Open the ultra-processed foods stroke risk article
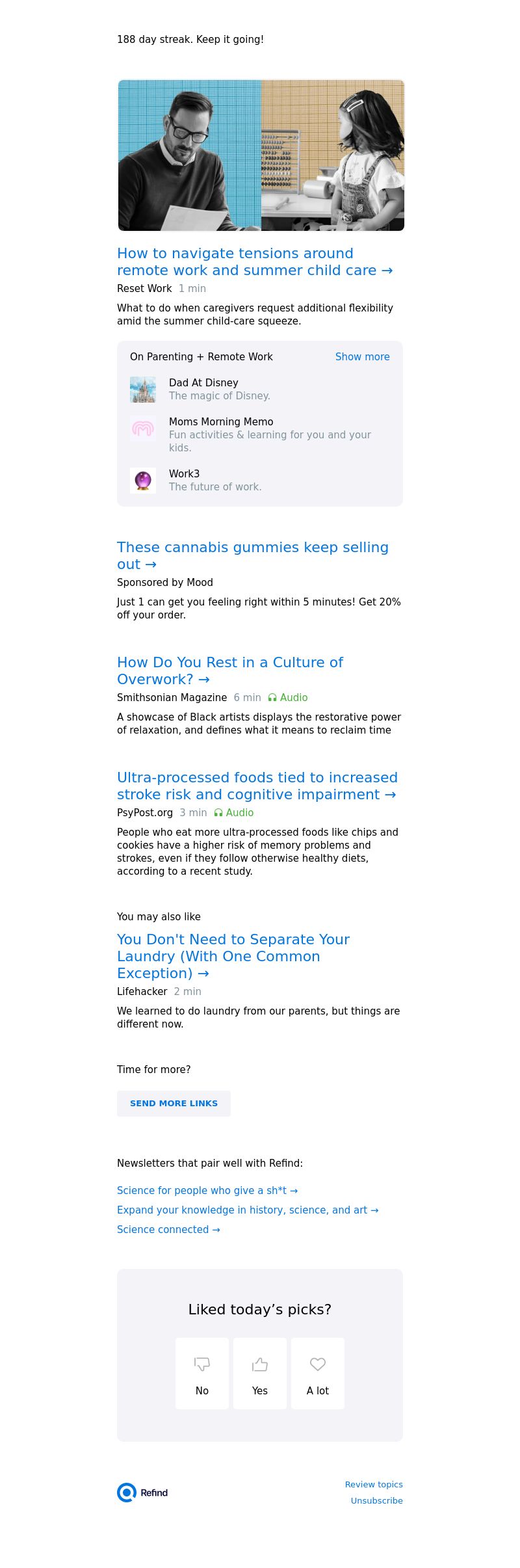Image resolution: width=520 pixels, height=1568 pixels. click(x=257, y=786)
